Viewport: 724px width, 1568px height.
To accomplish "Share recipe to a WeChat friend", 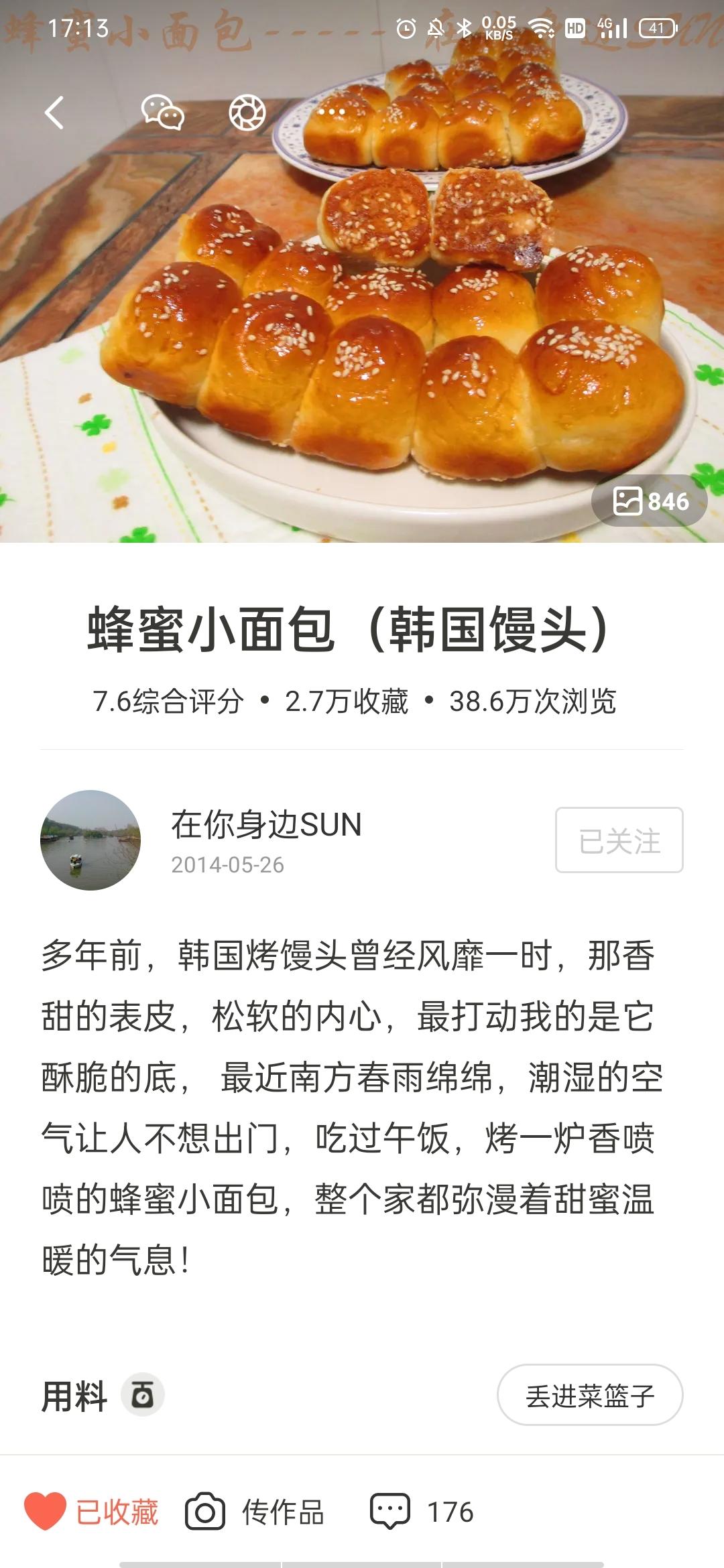I will pos(162,113).
